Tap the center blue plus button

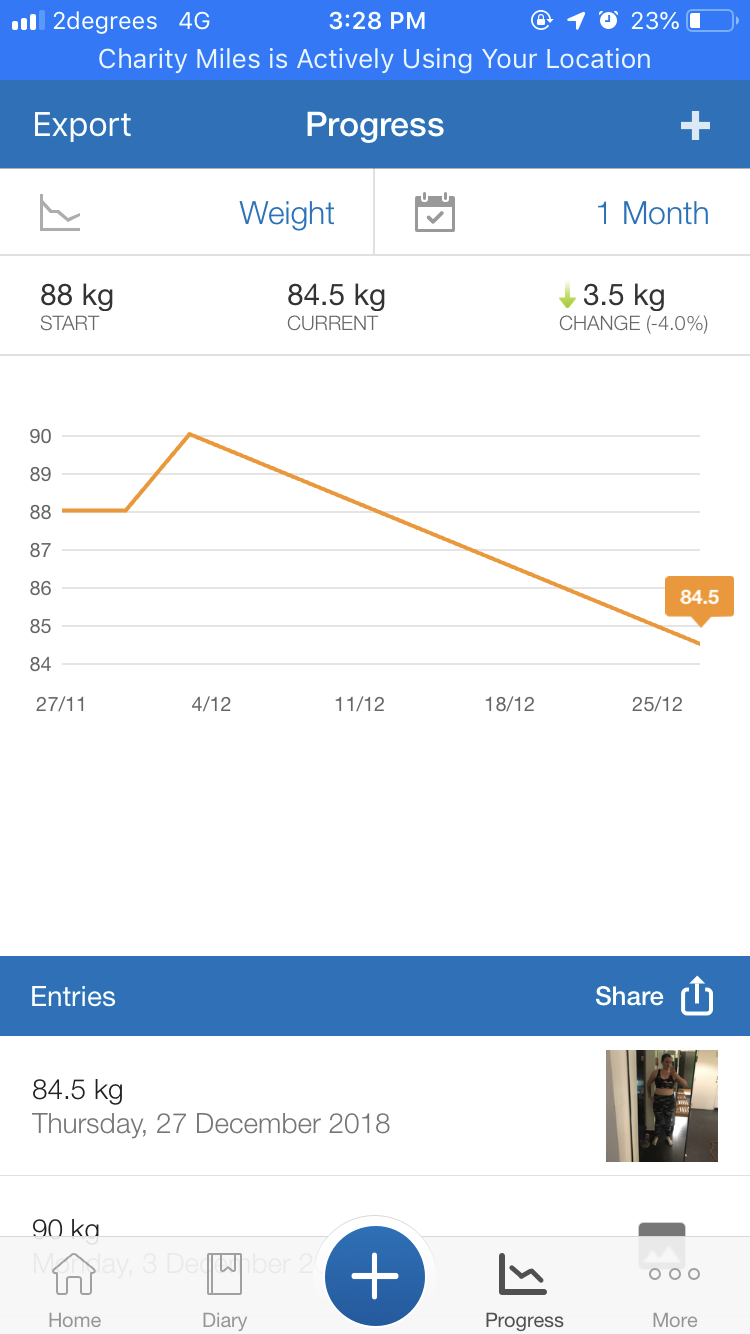pos(375,1276)
